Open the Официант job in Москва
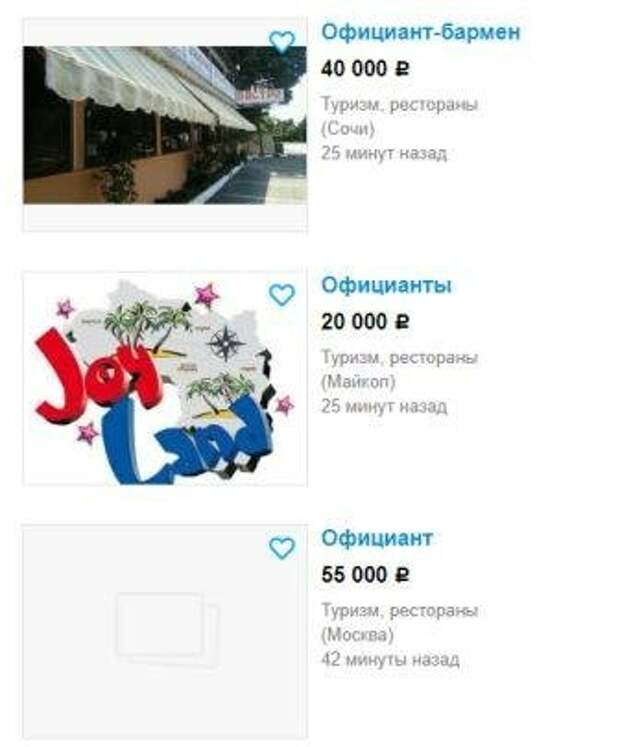This screenshot has height=747, width=620. click(376, 538)
